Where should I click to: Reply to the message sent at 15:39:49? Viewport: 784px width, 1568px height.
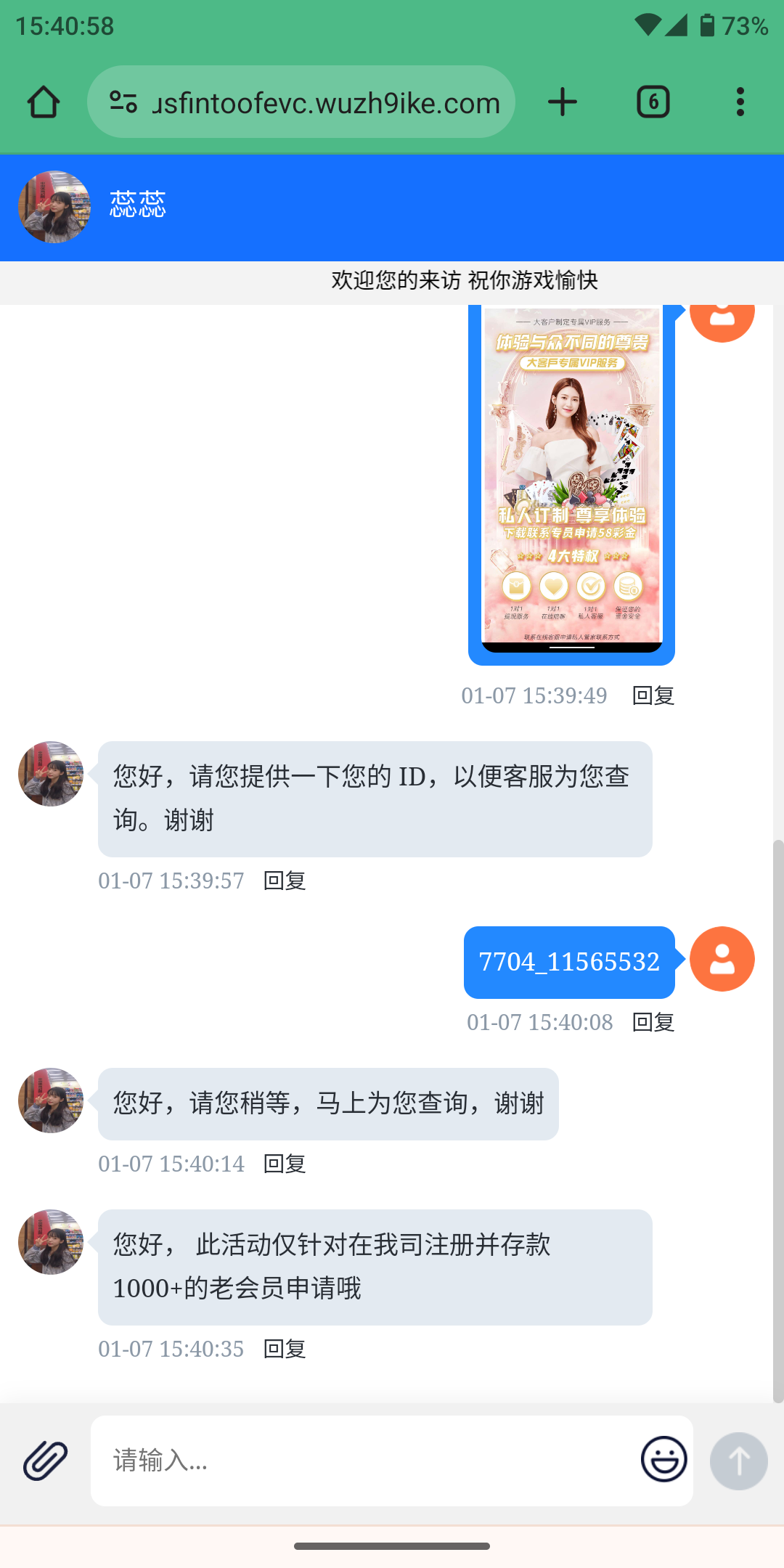(x=653, y=695)
